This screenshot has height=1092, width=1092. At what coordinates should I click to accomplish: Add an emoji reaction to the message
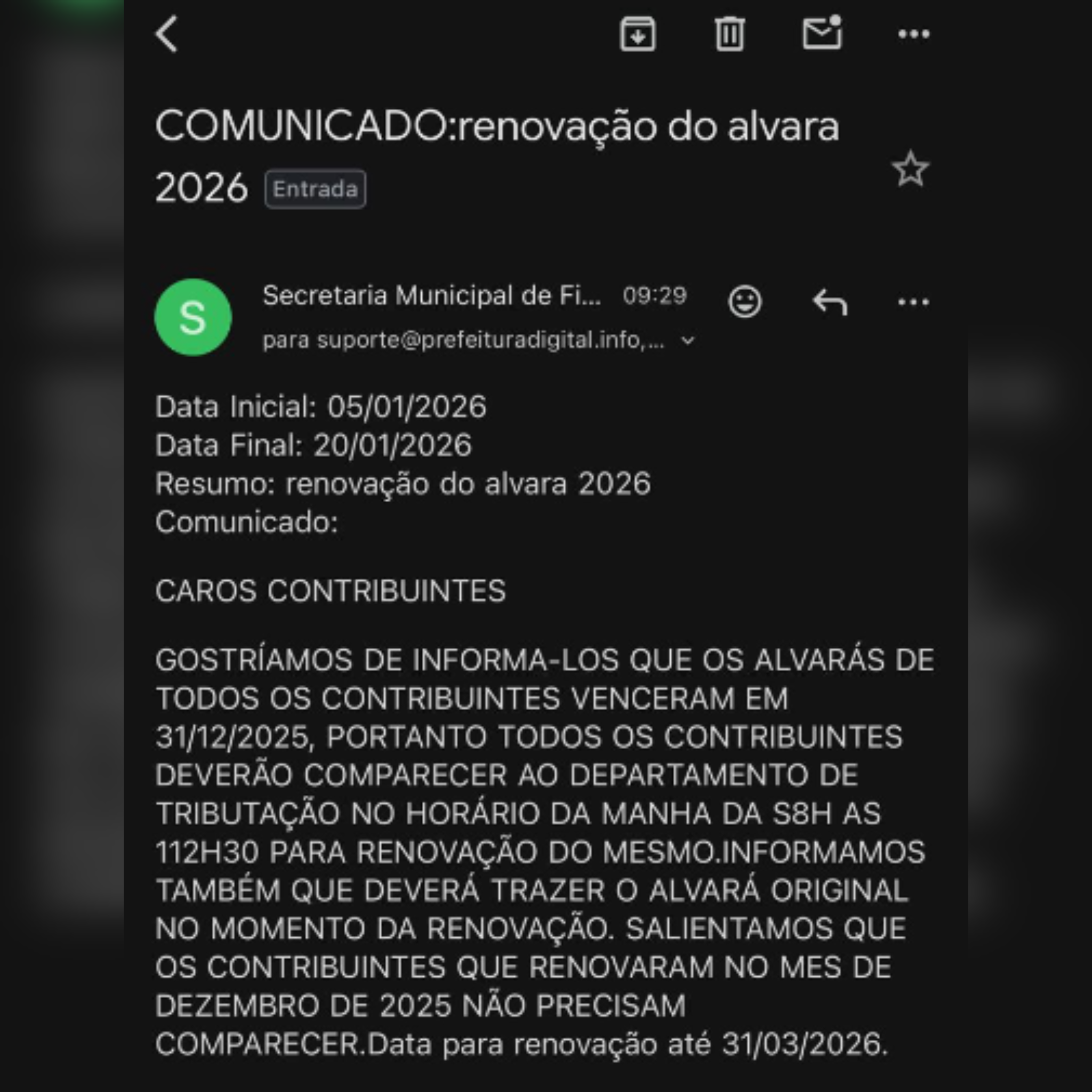(x=744, y=302)
